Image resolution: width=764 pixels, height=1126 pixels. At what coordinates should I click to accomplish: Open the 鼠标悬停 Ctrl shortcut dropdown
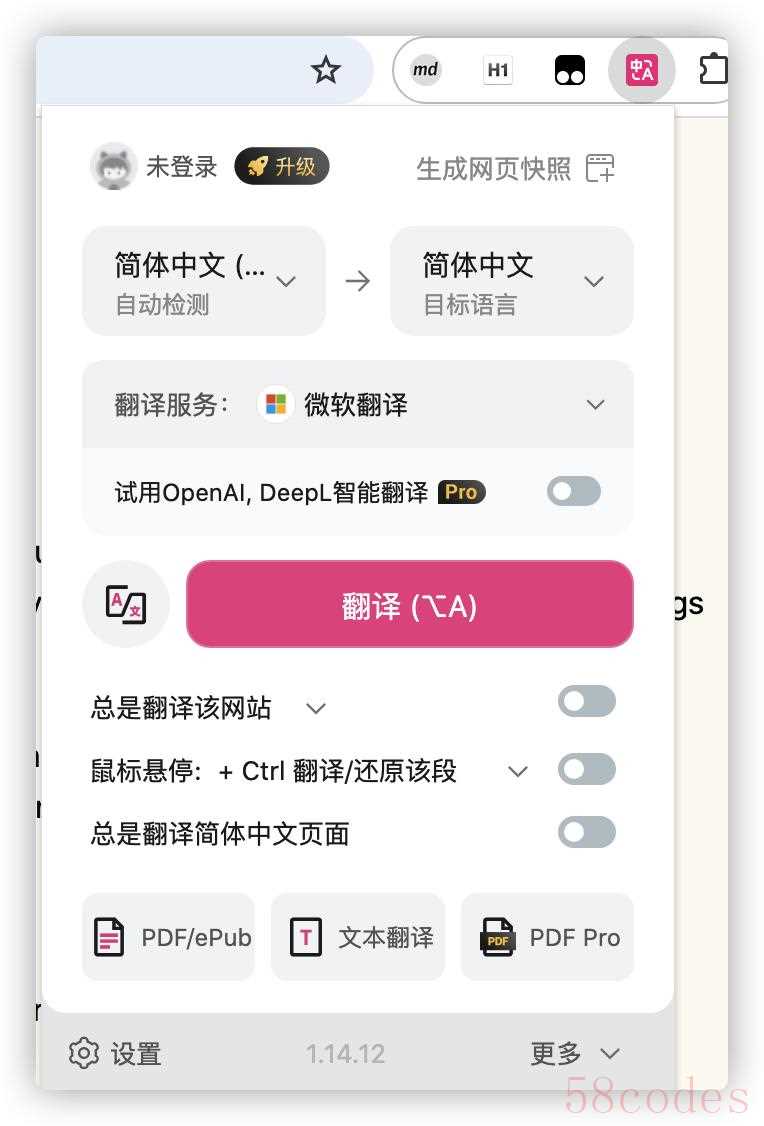click(x=517, y=771)
